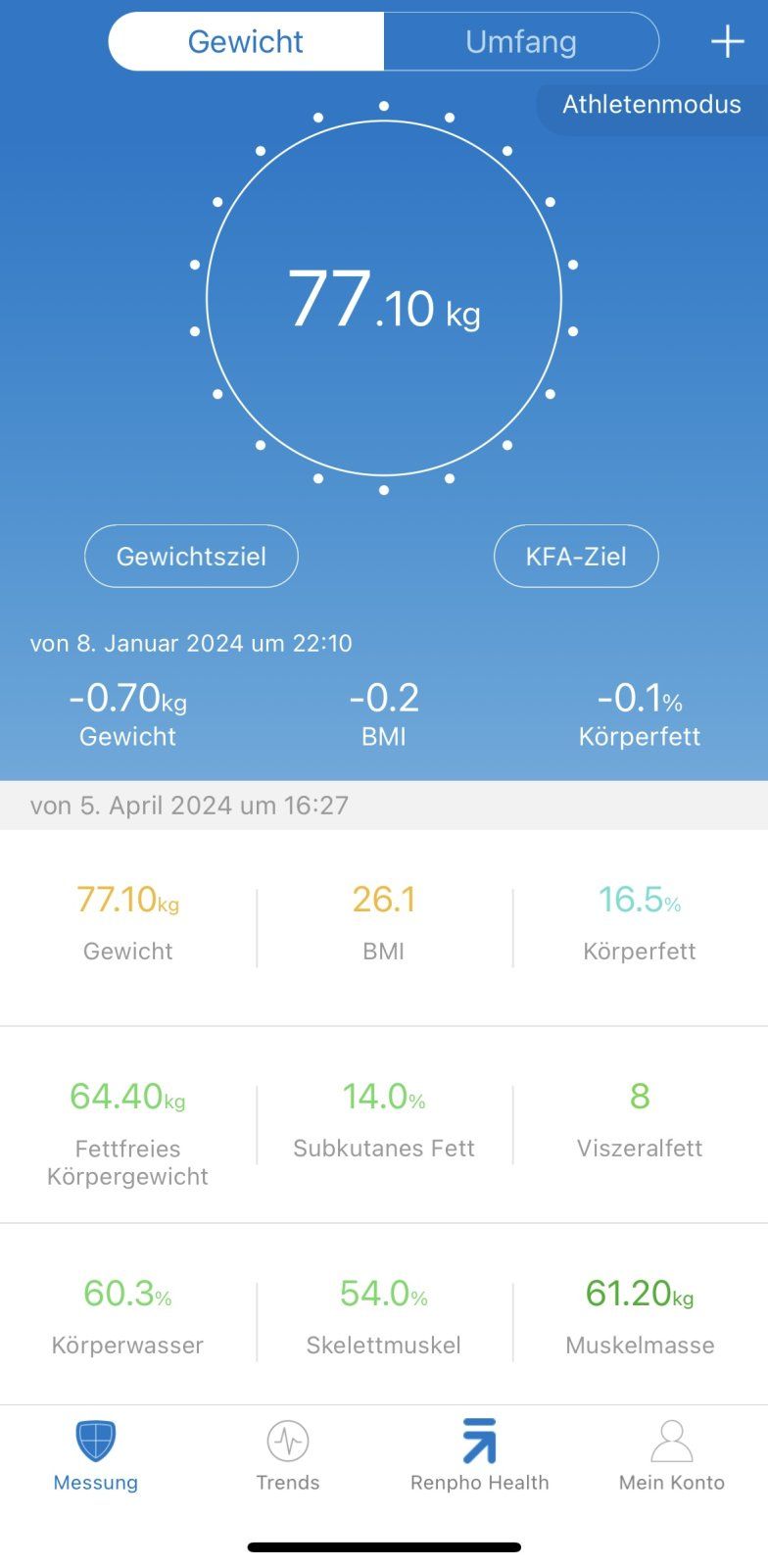View Skelettmuskel 54.0% details
The height and width of the screenshot is (1568, 768).
384,1316
